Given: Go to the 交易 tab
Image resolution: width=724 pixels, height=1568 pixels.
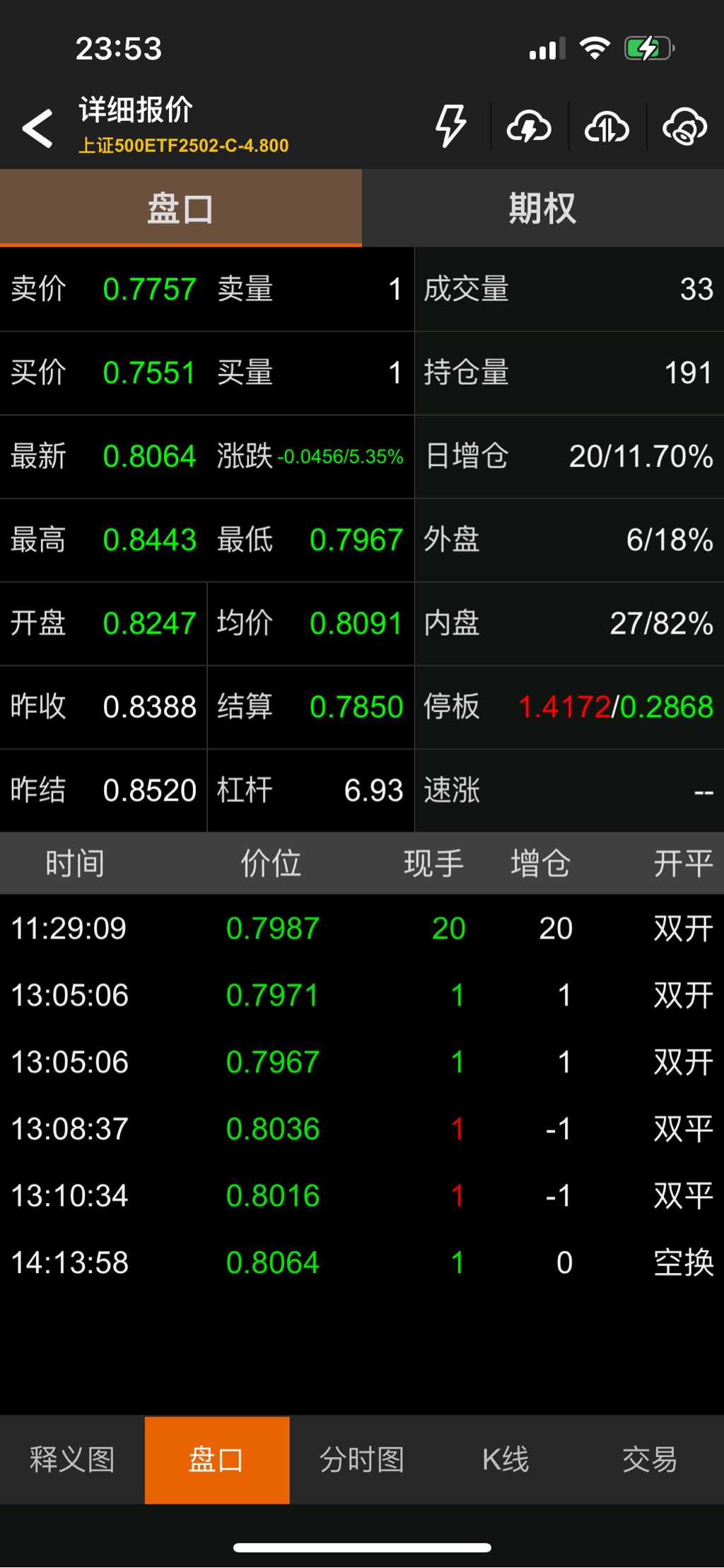Looking at the screenshot, I should click(x=650, y=1459).
